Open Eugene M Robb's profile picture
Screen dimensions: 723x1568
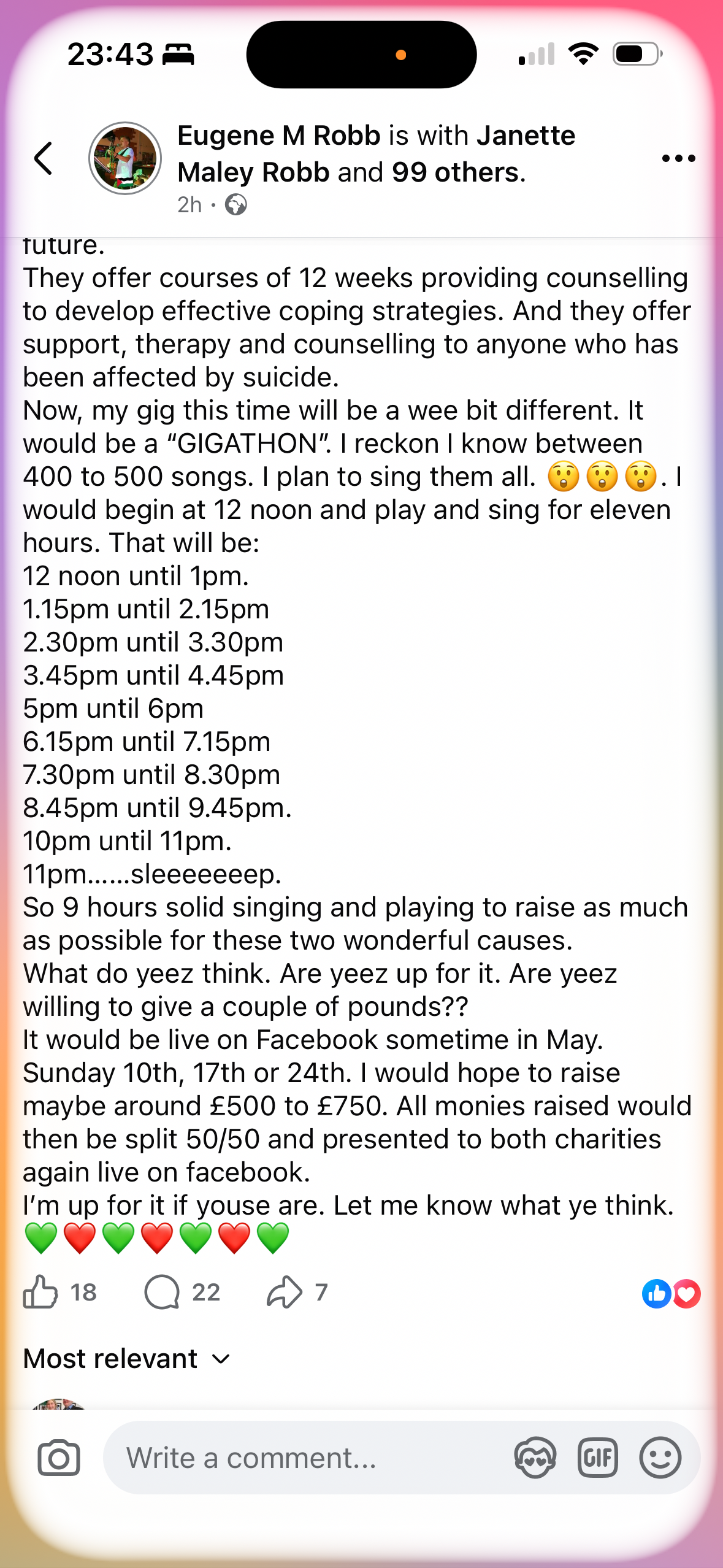click(x=125, y=158)
